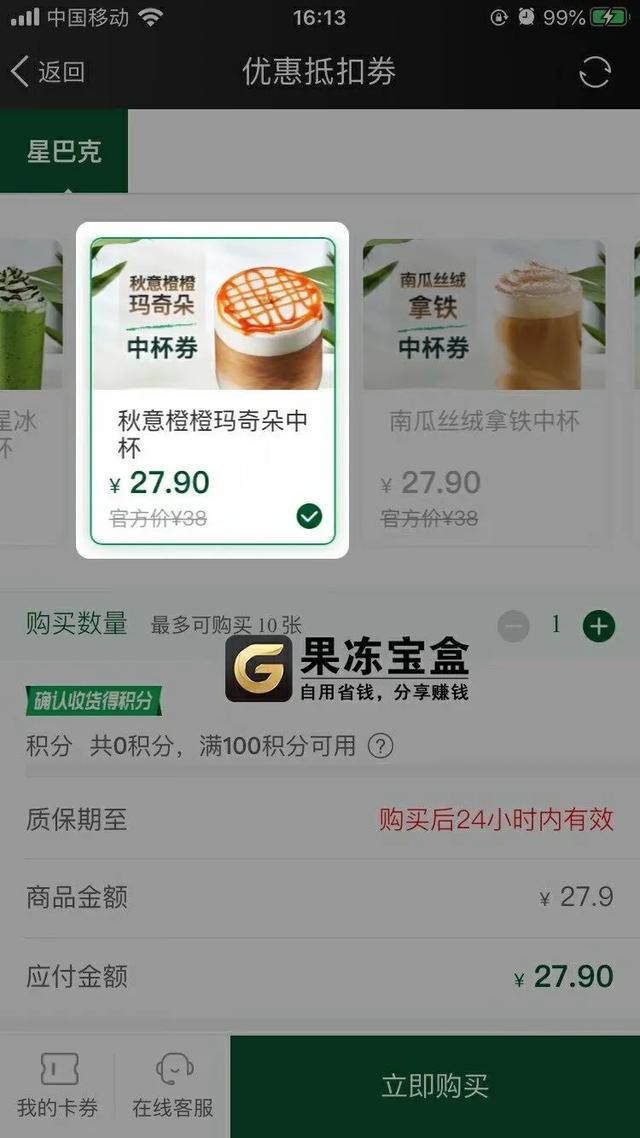Contact 在线客服

173,1086
